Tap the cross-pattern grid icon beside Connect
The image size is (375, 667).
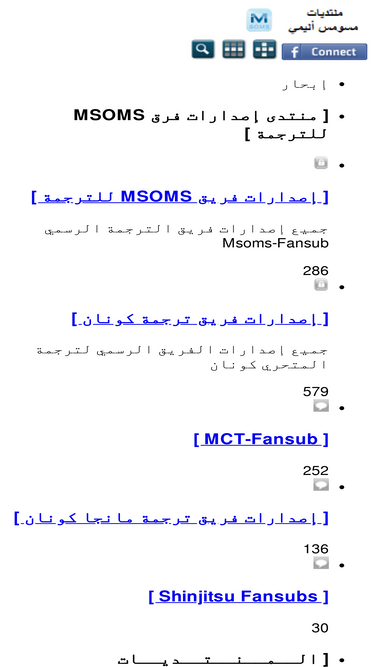264,49
